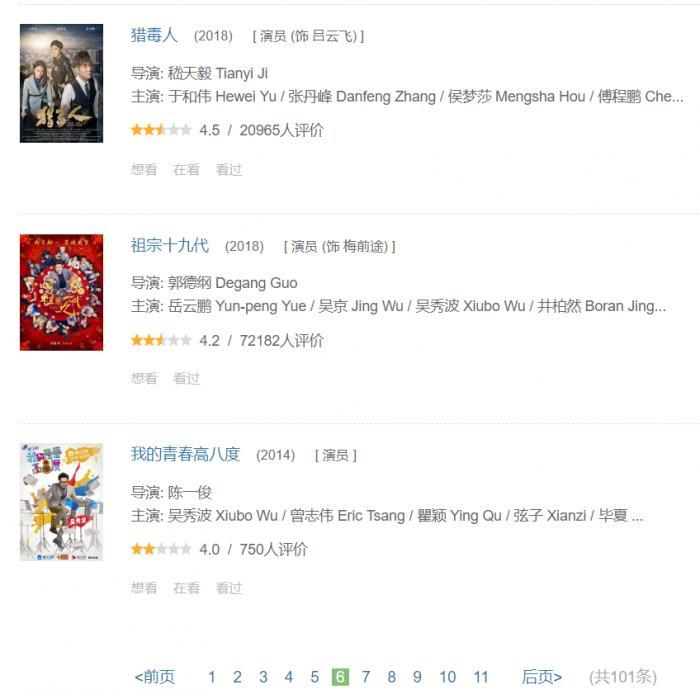700x694 pixels.
Task: Select page 5 in the pagination
Action: point(314,677)
